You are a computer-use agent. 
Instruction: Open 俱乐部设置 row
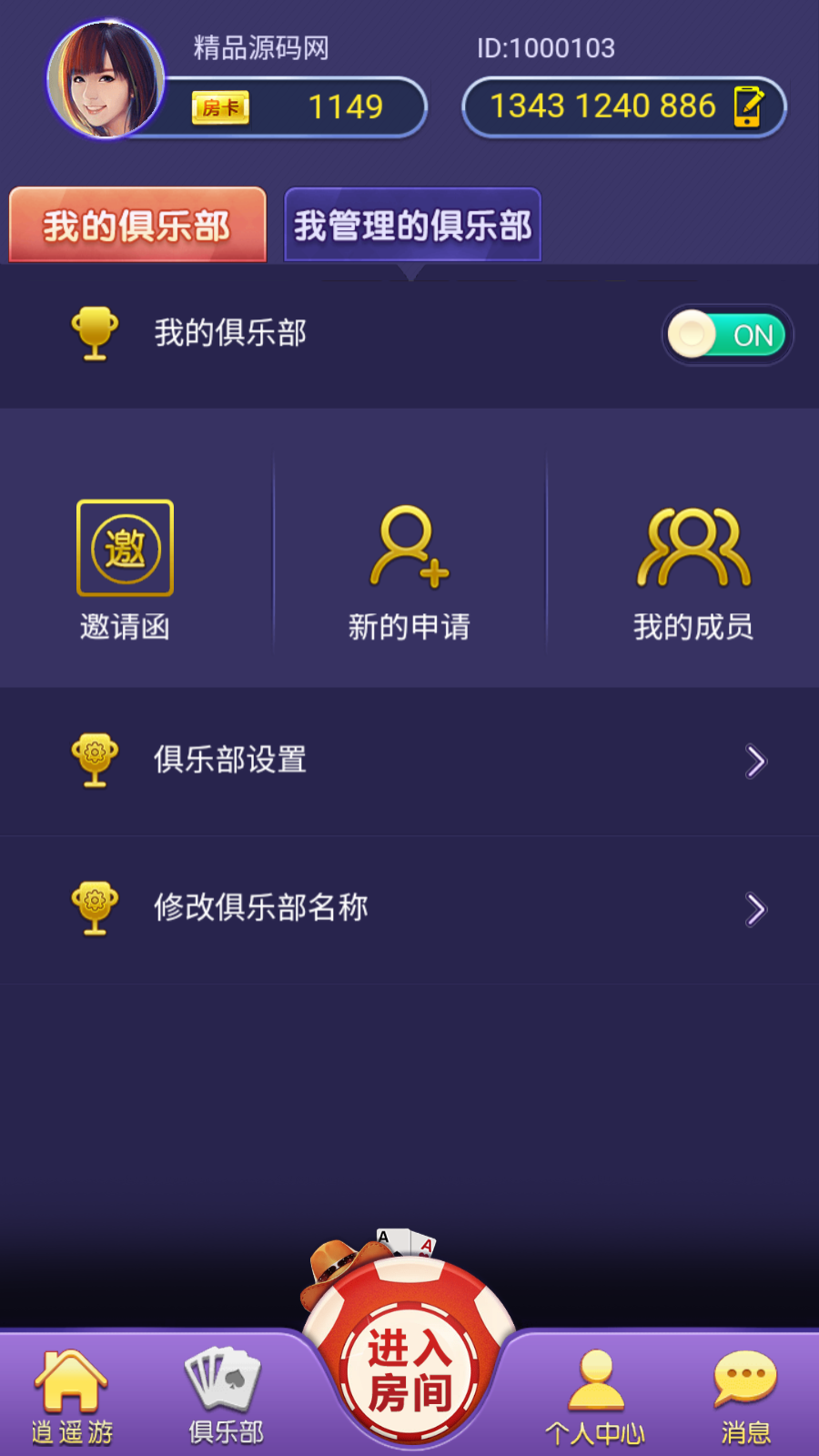[409, 760]
